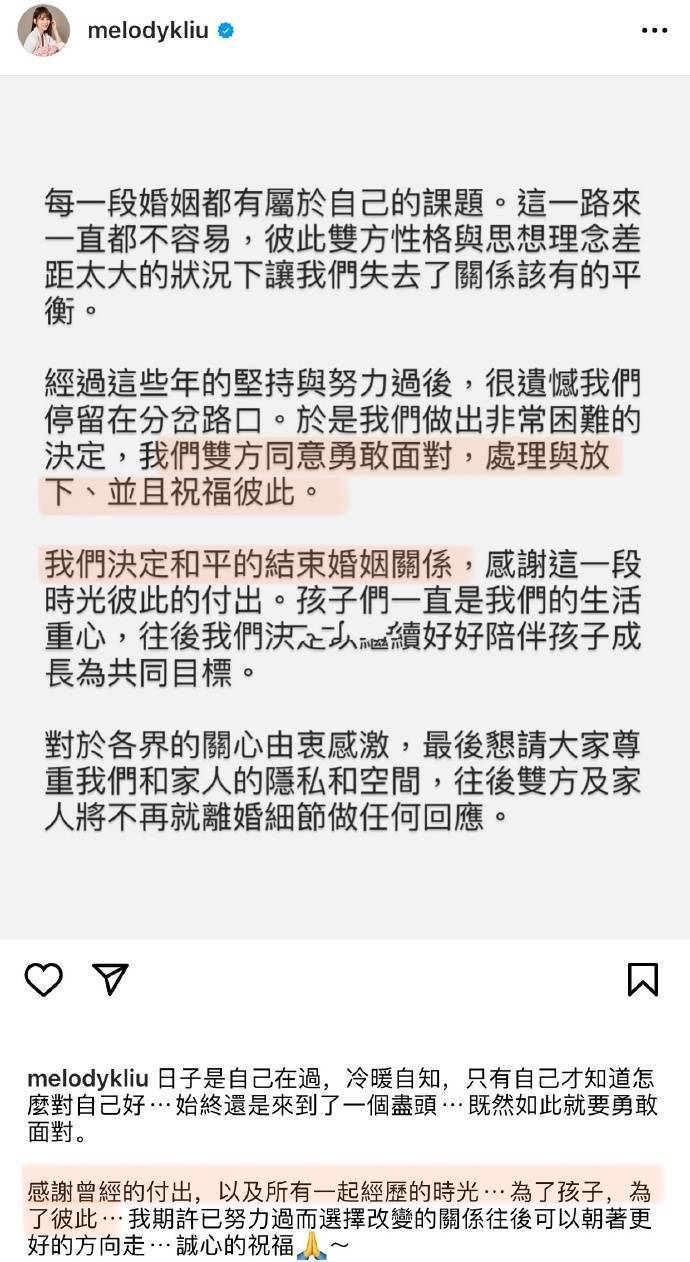Viewport: 690px width, 1262px height.
Task: Open the post's three-dot overflow menu
Action: pos(654,31)
